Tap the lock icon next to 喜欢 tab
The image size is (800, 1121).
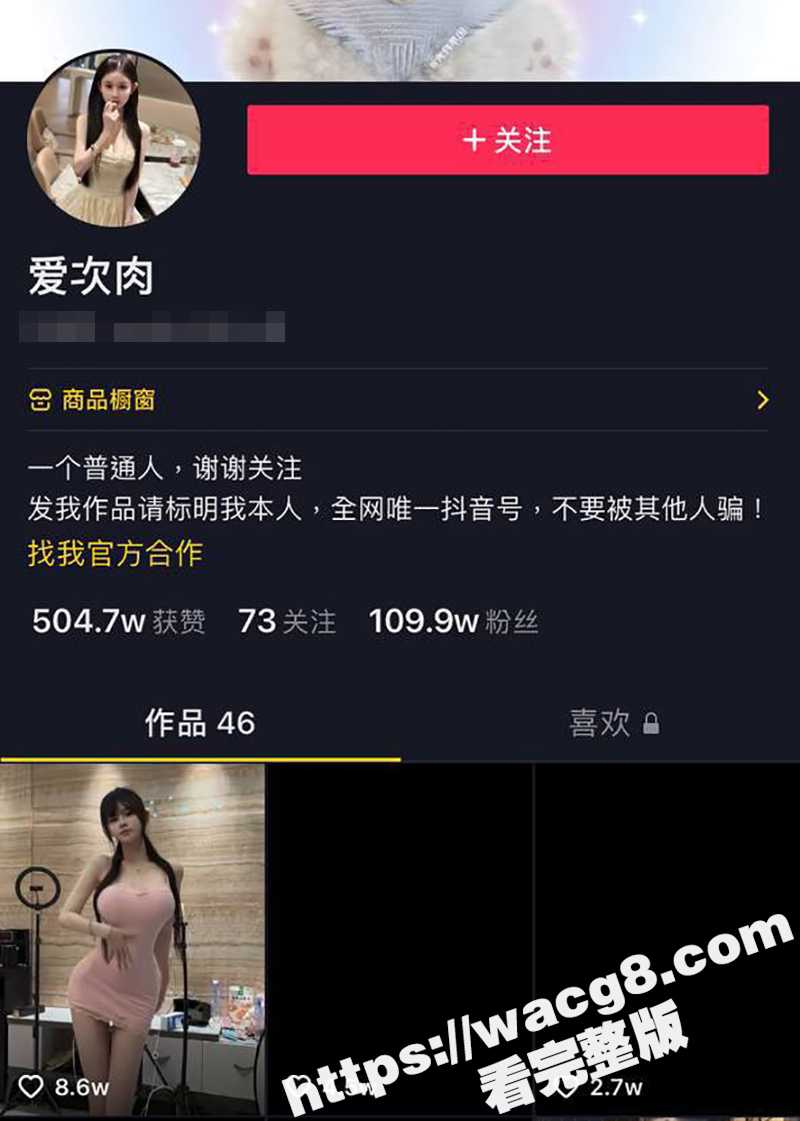click(651, 723)
